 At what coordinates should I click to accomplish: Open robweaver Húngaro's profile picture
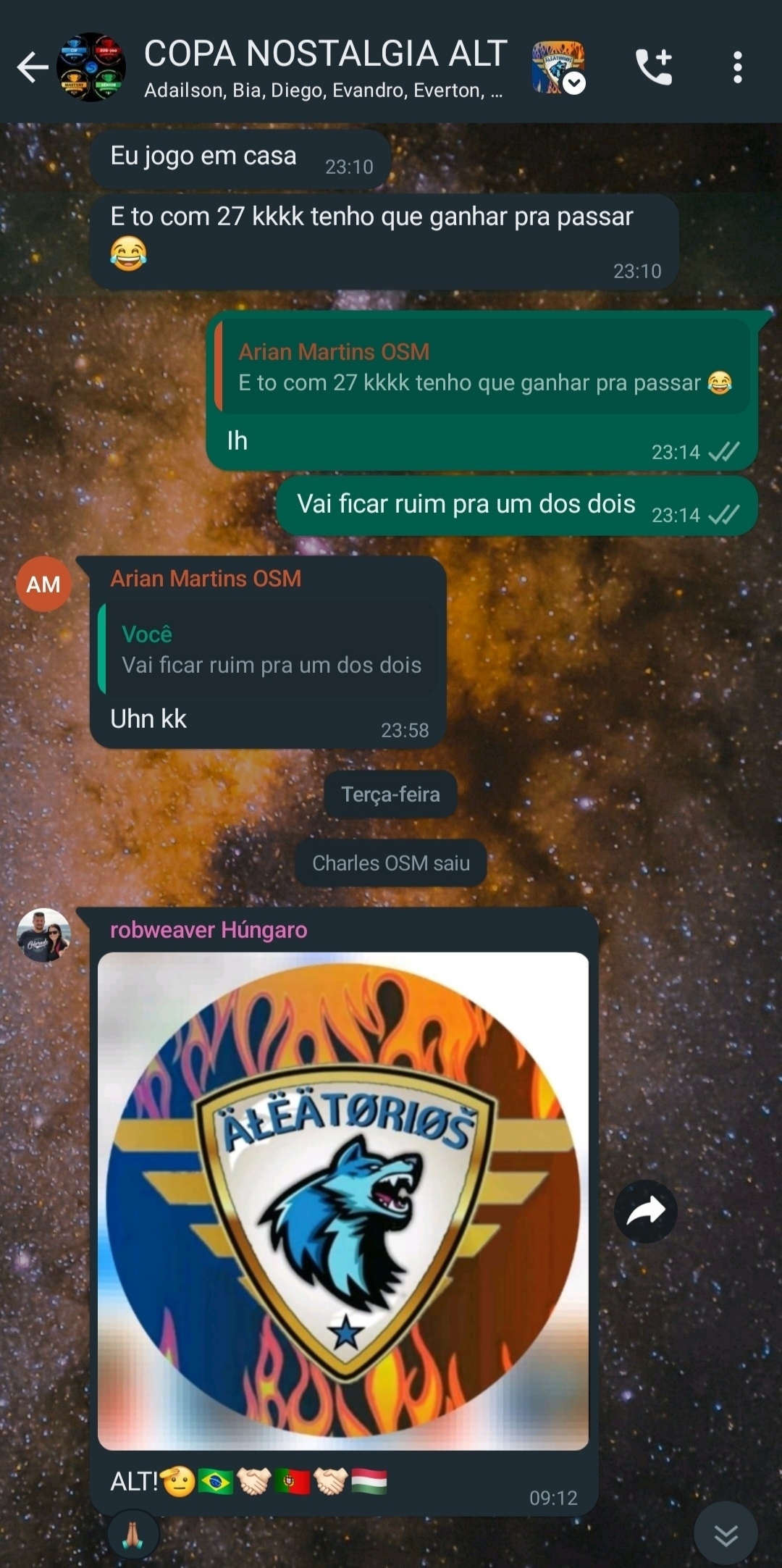(43, 935)
